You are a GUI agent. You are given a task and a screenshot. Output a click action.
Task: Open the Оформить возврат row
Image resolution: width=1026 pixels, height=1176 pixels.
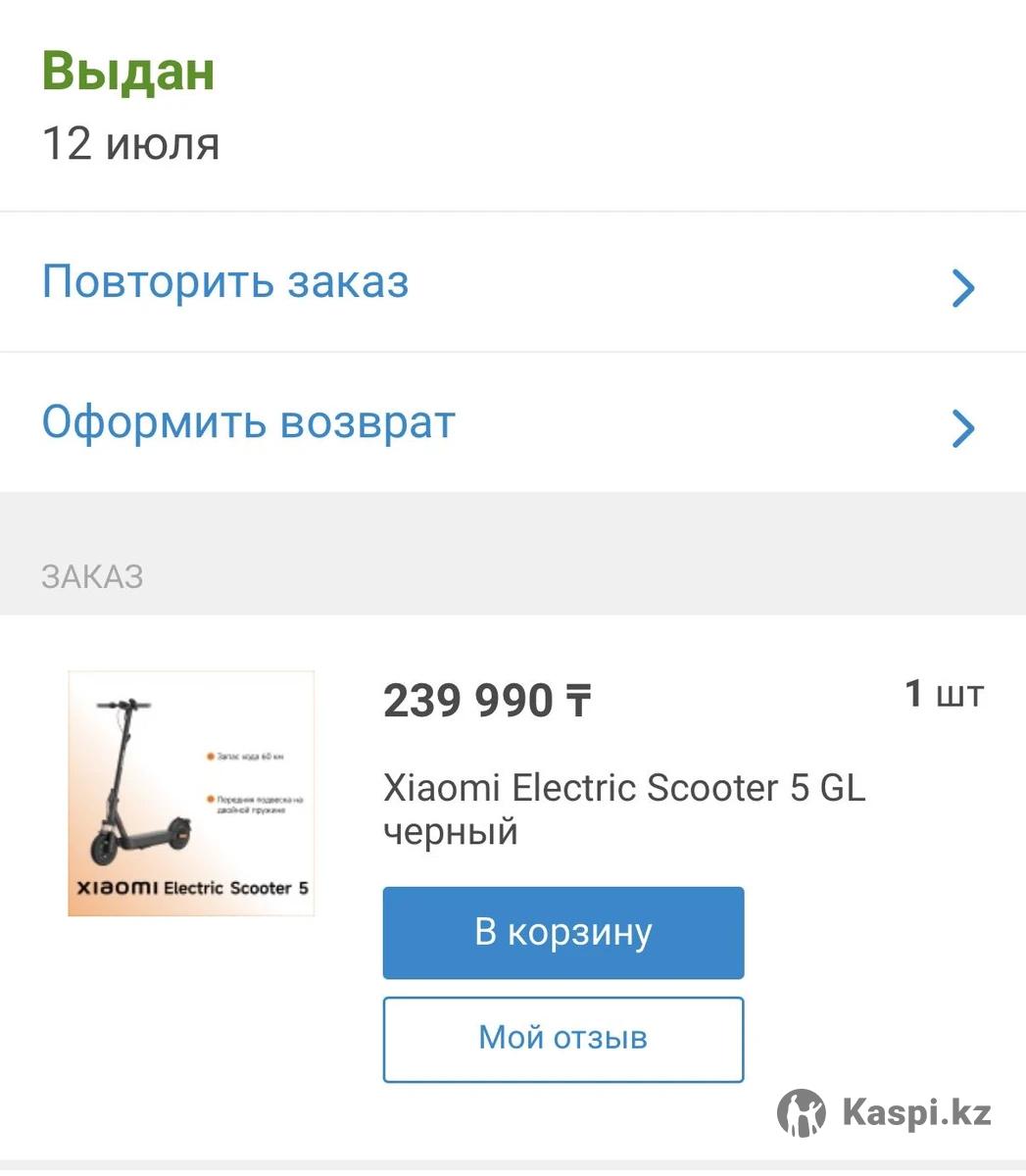click(249, 422)
